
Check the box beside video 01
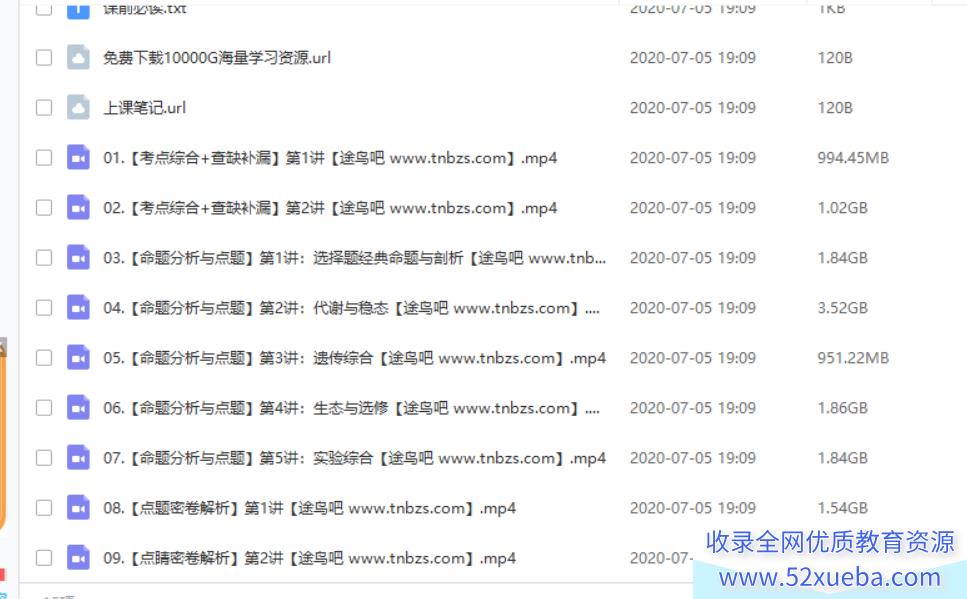tap(44, 158)
